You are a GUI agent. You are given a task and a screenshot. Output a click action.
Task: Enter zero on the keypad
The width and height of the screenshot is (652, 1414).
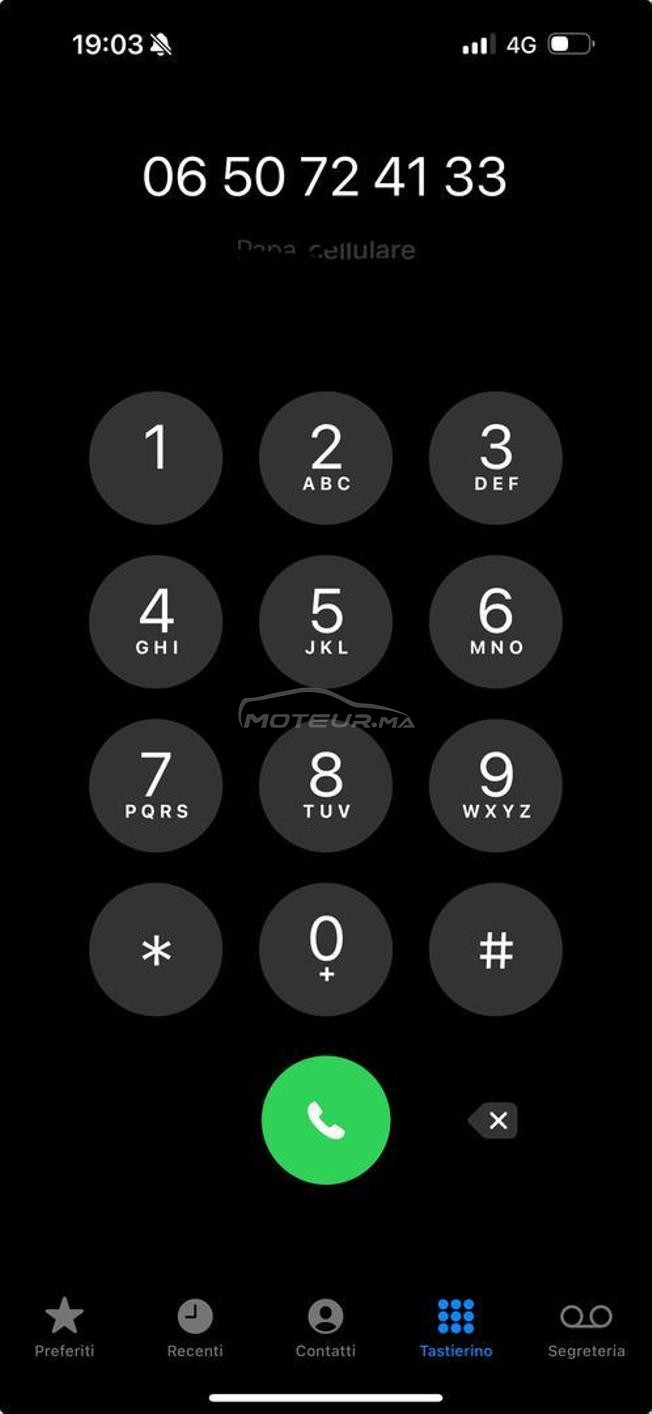pos(326,950)
